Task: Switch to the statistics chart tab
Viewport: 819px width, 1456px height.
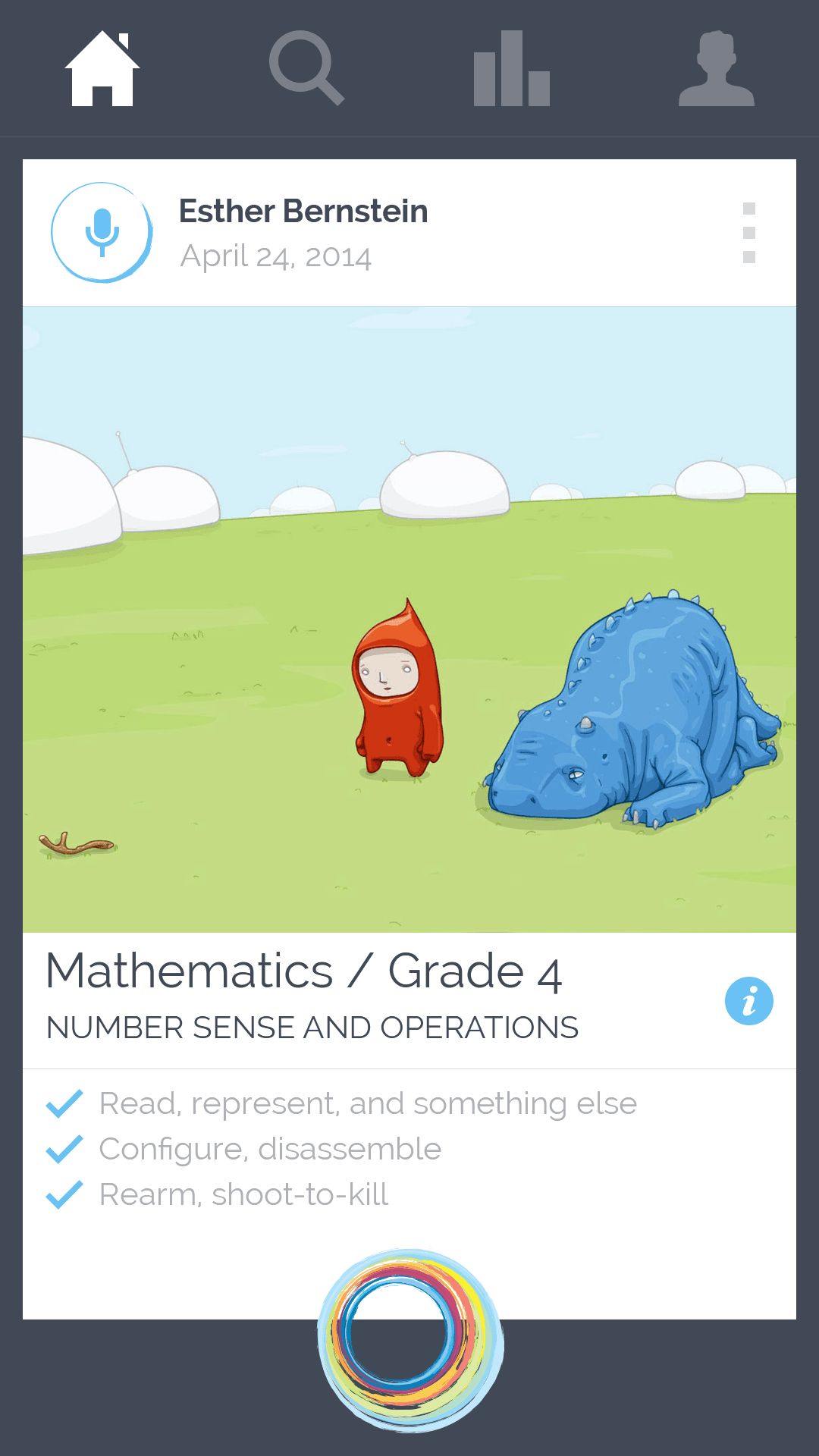Action: tap(511, 68)
